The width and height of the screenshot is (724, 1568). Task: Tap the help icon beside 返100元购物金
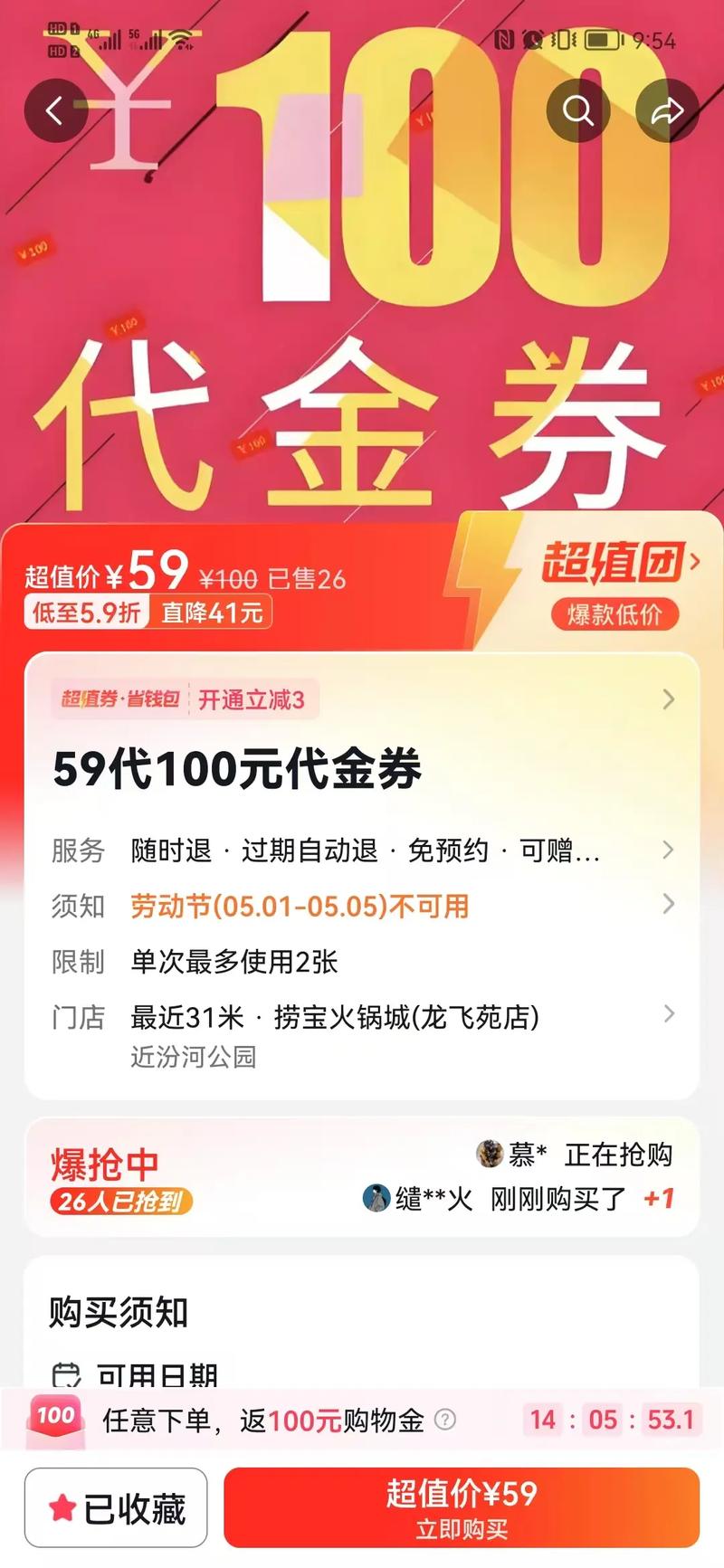click(x=444, y=1420)
